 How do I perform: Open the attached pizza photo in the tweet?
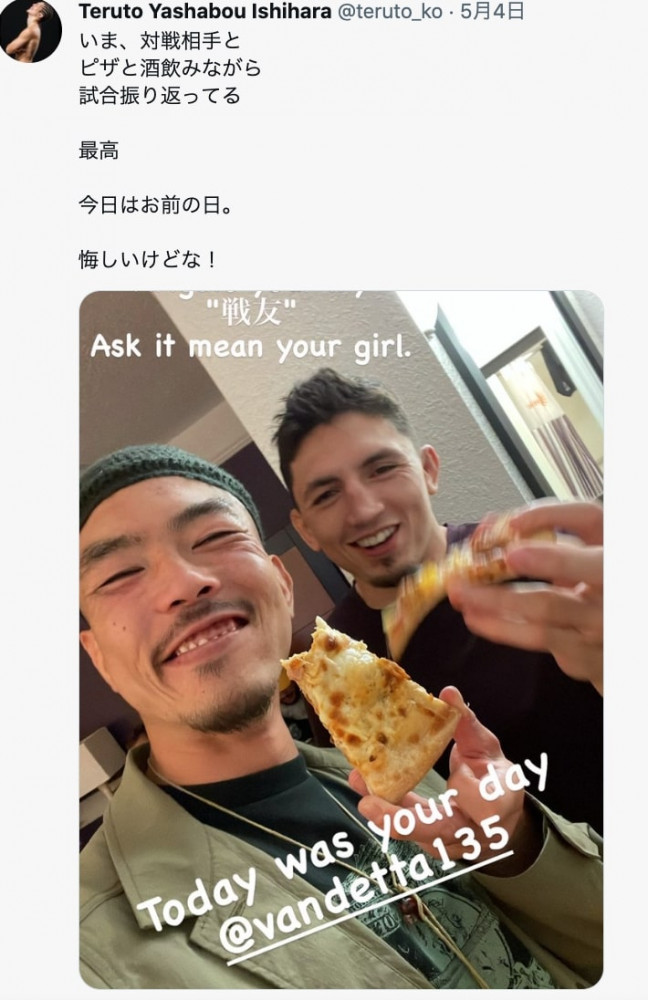point(341,639)
